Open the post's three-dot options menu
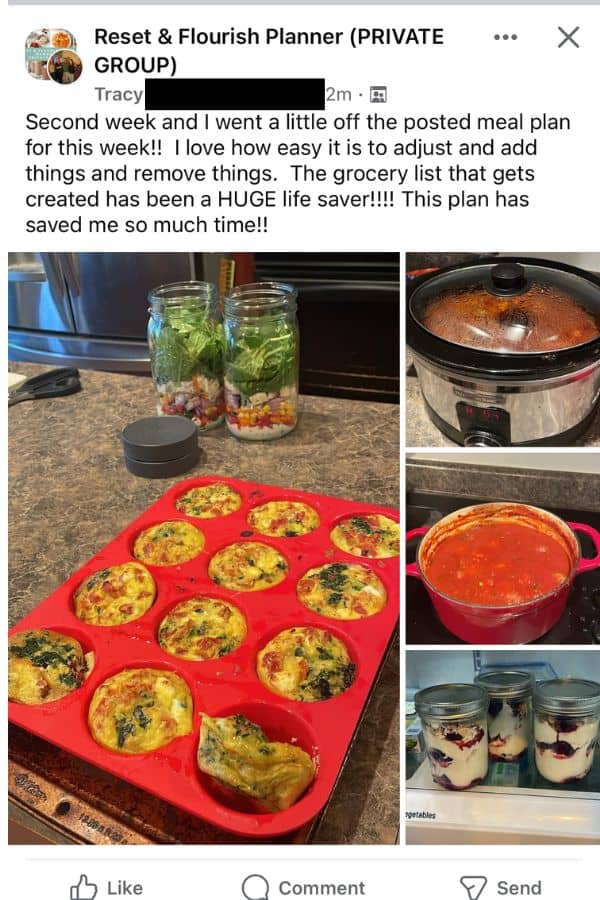Screen dimensions: 600x900 tap(506, 37)
